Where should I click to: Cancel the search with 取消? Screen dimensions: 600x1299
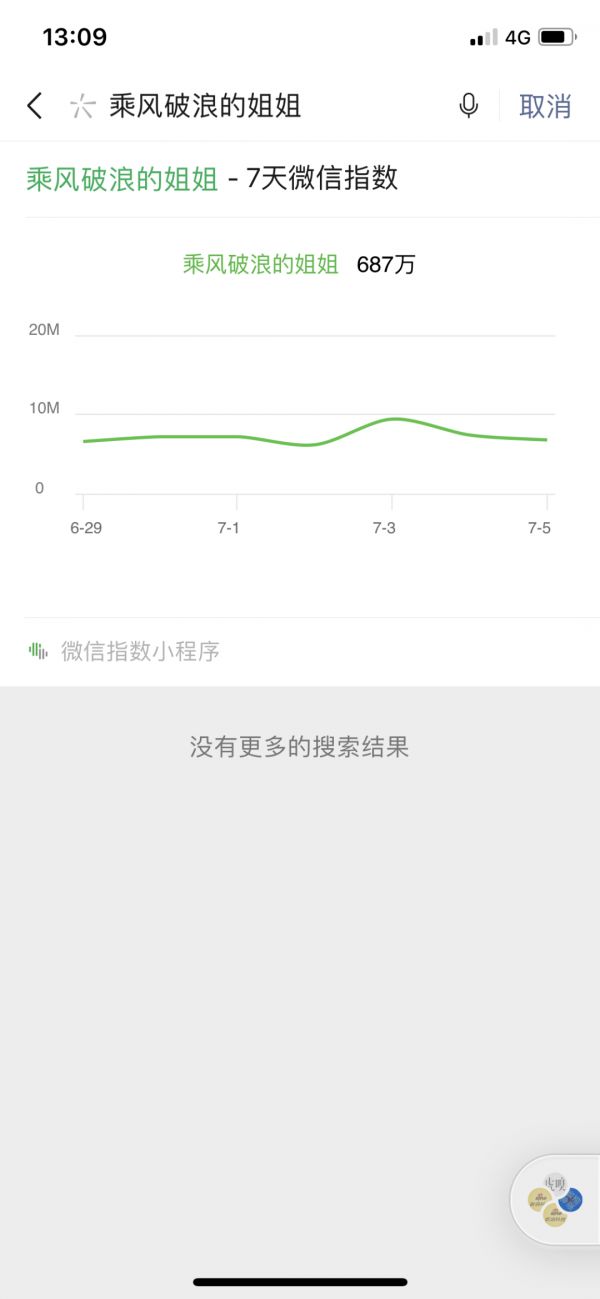pyautogui.click(x=545, y=106)
